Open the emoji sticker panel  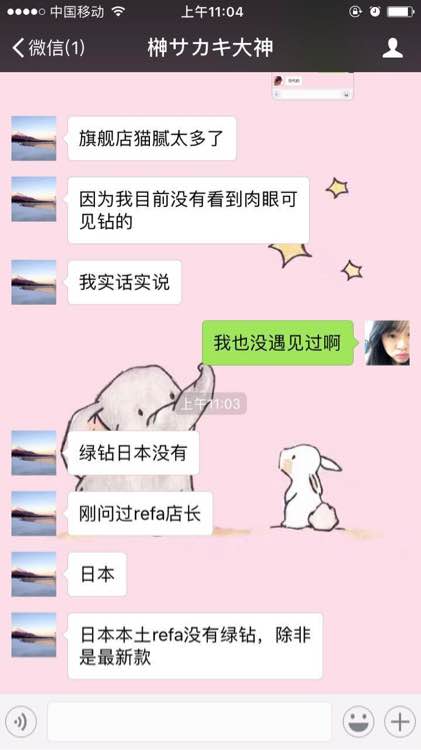point(359,721)
